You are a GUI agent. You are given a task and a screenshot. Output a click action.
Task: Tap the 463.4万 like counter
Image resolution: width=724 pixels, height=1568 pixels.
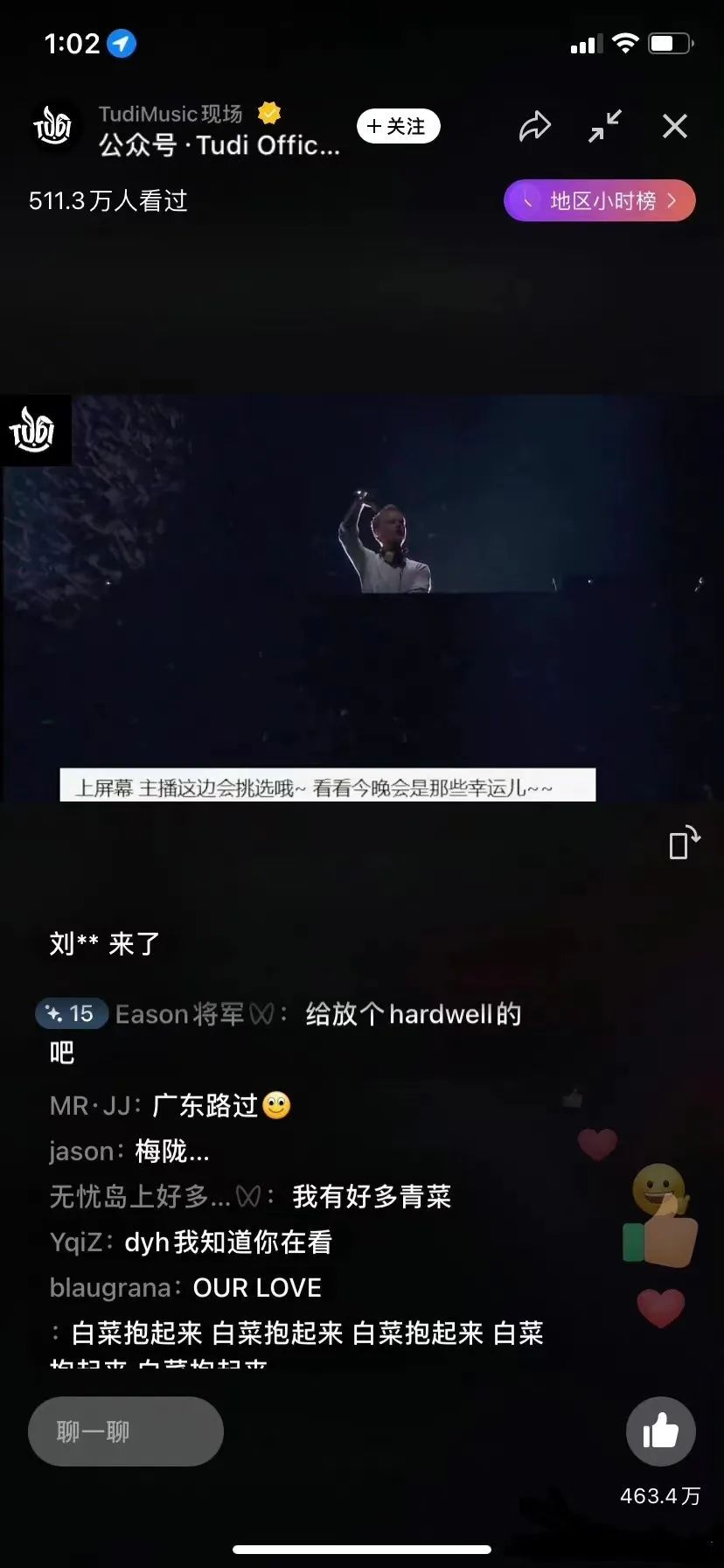click(x=660, y=1496)
